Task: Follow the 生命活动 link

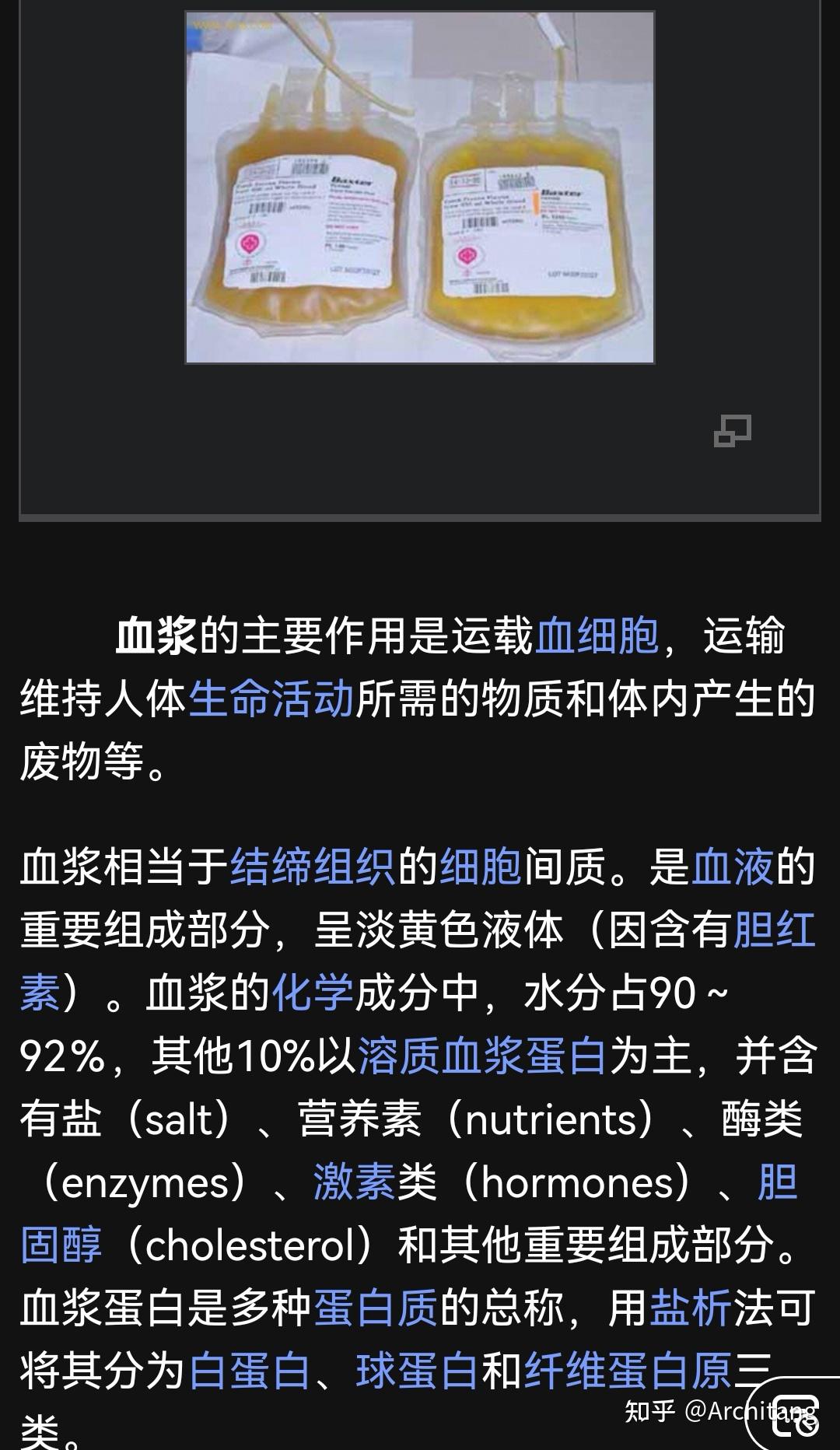Action: click(x=271, y=698)
